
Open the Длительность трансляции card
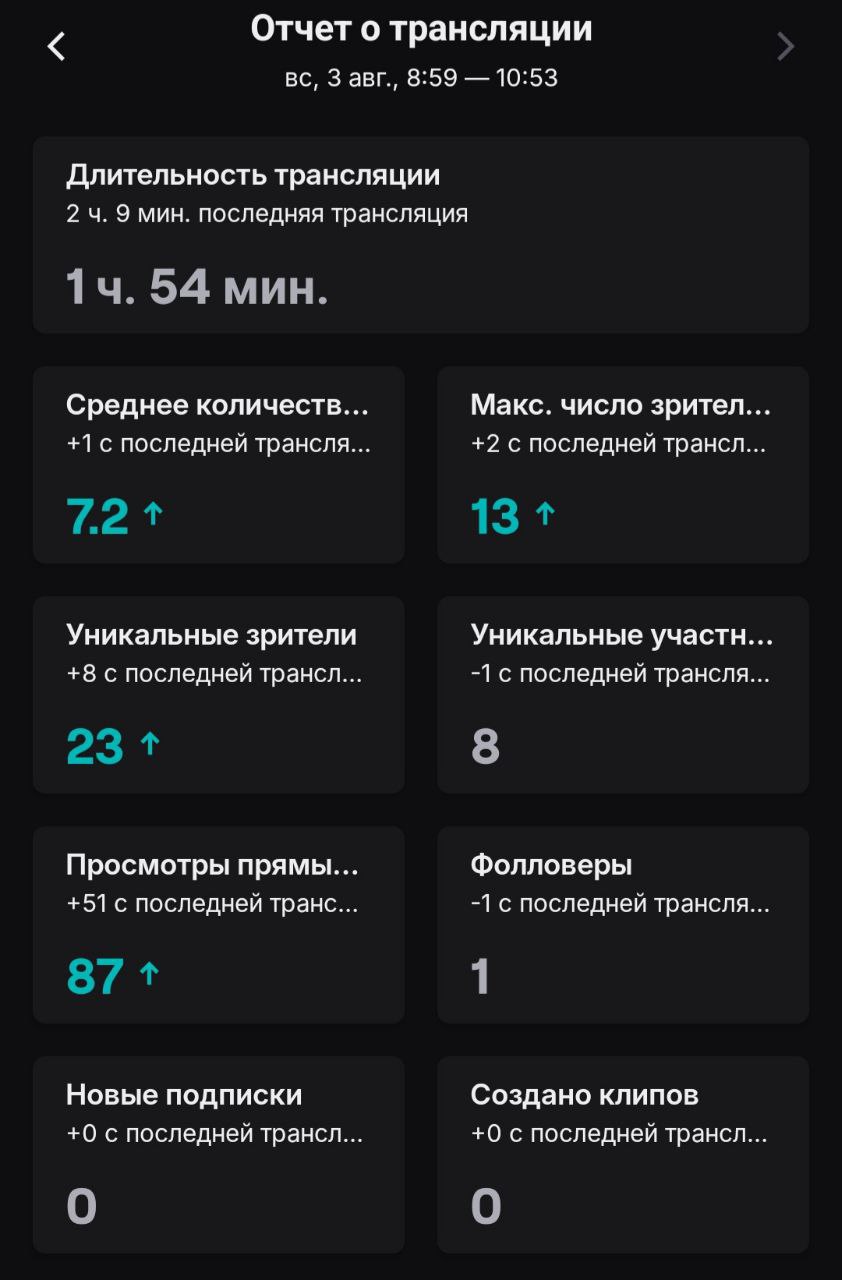point(421,233)
